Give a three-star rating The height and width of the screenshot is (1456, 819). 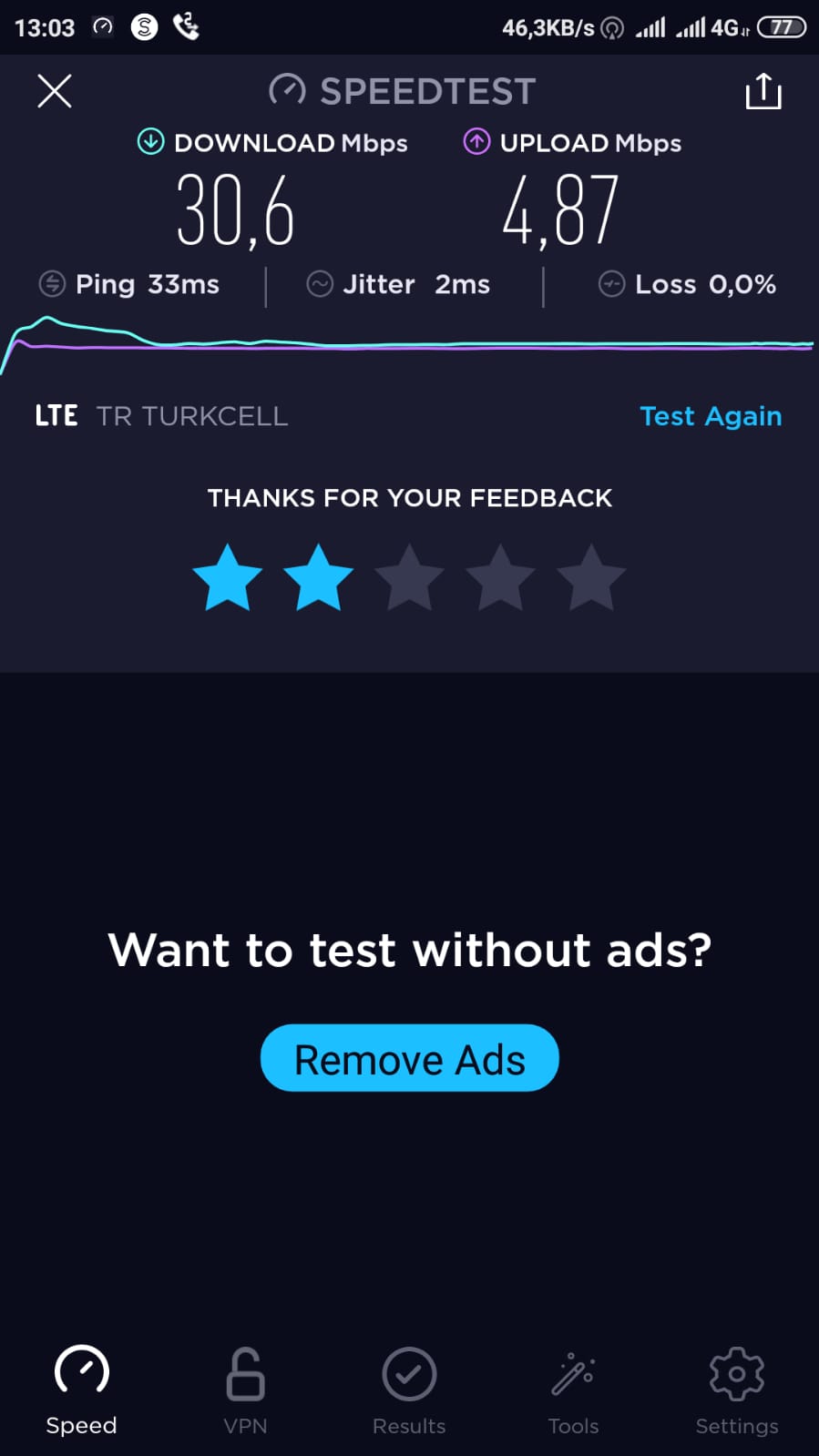tap(410, 577)
